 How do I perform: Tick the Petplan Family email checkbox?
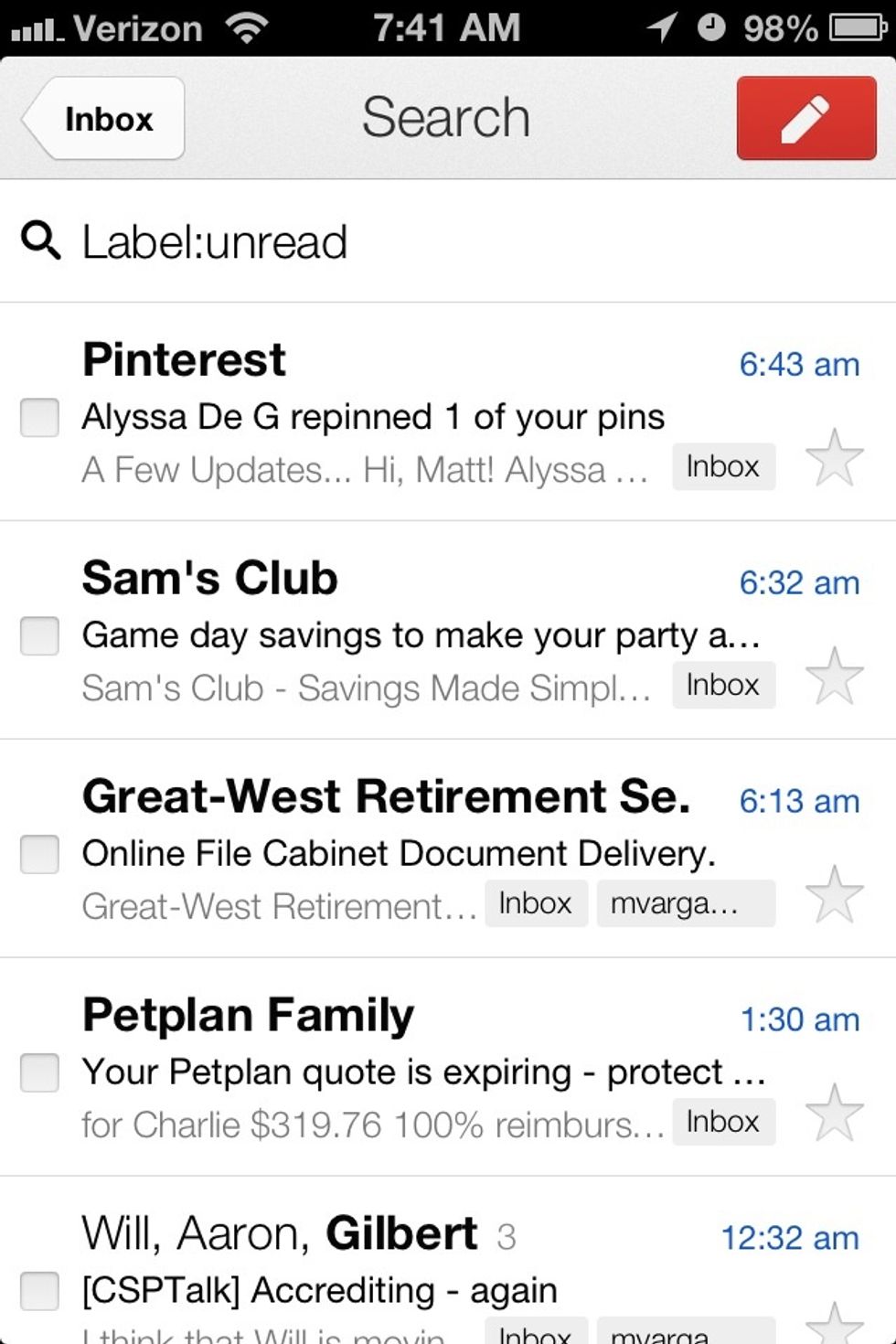tap(38, 1073)
